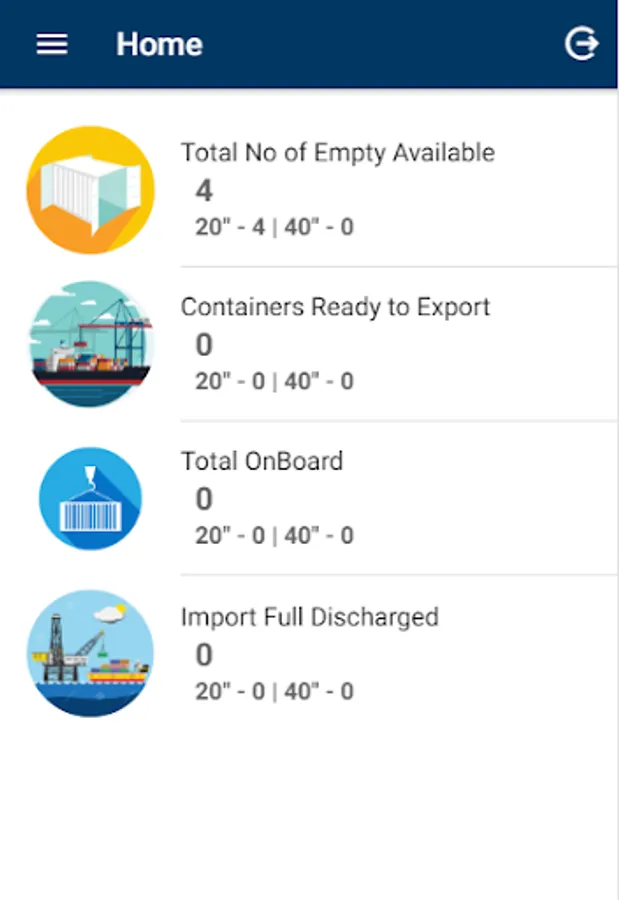
Task: Tap the logout icon in the app bar
Action: click(581, 44)
